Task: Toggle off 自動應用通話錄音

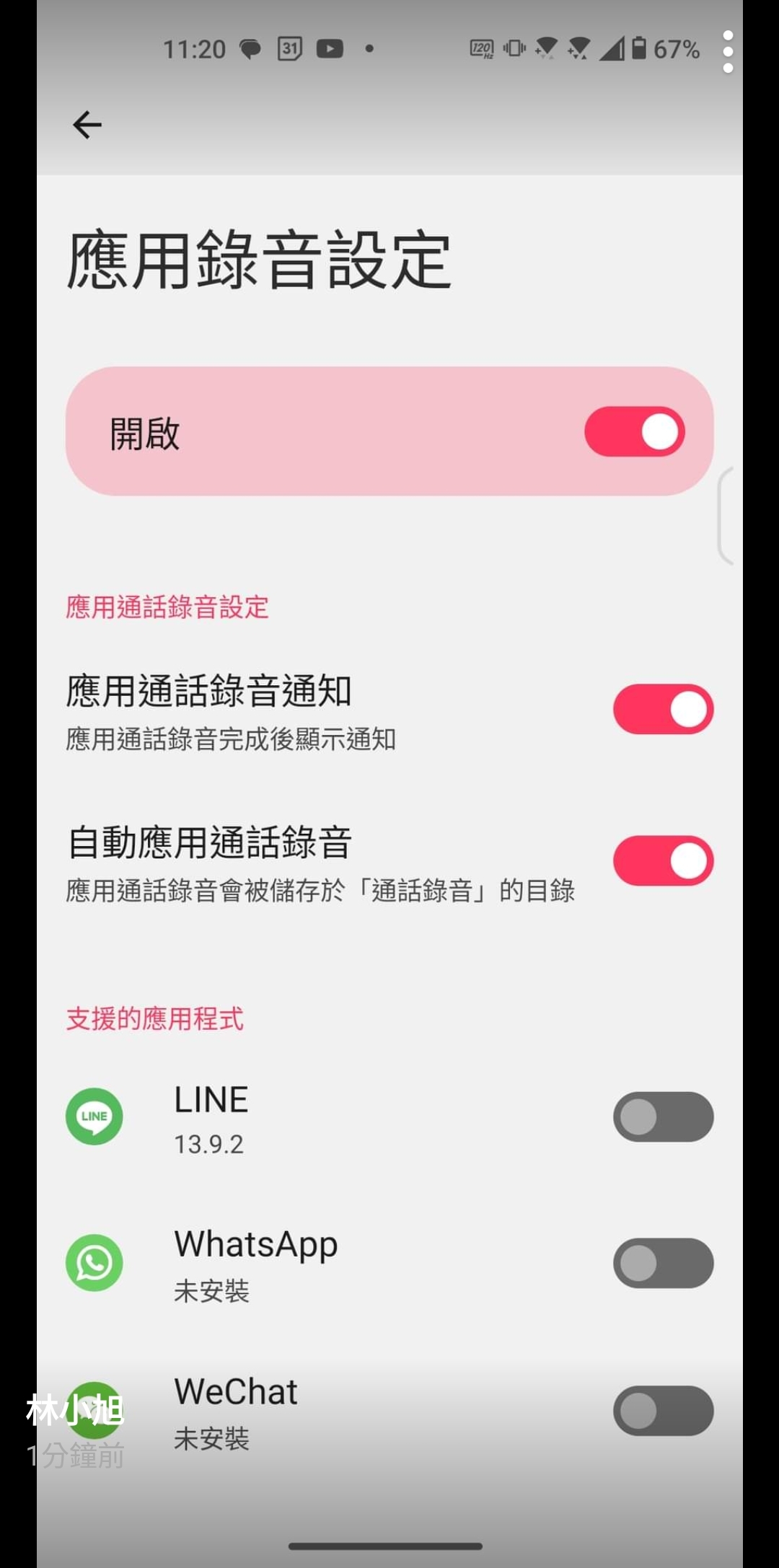Action: coord(663,861)
